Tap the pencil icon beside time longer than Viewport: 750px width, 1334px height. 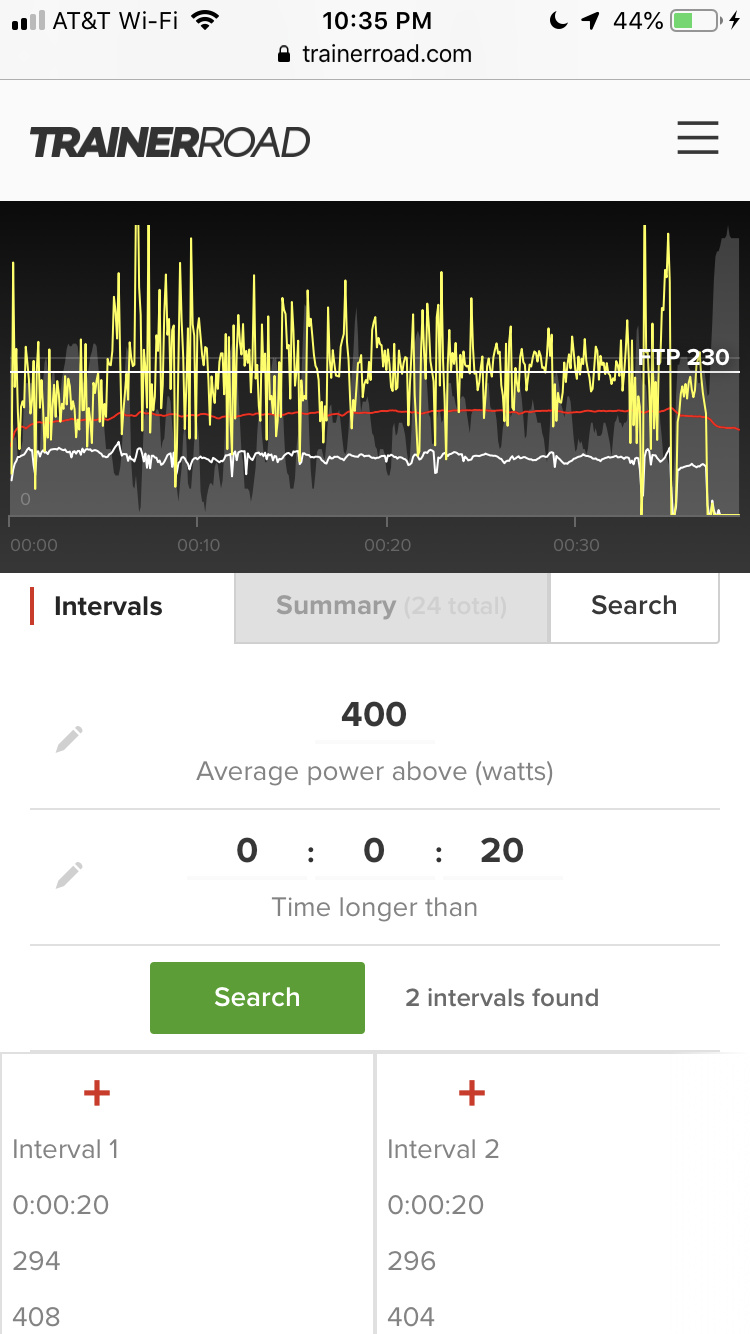[x=69, y=876]
